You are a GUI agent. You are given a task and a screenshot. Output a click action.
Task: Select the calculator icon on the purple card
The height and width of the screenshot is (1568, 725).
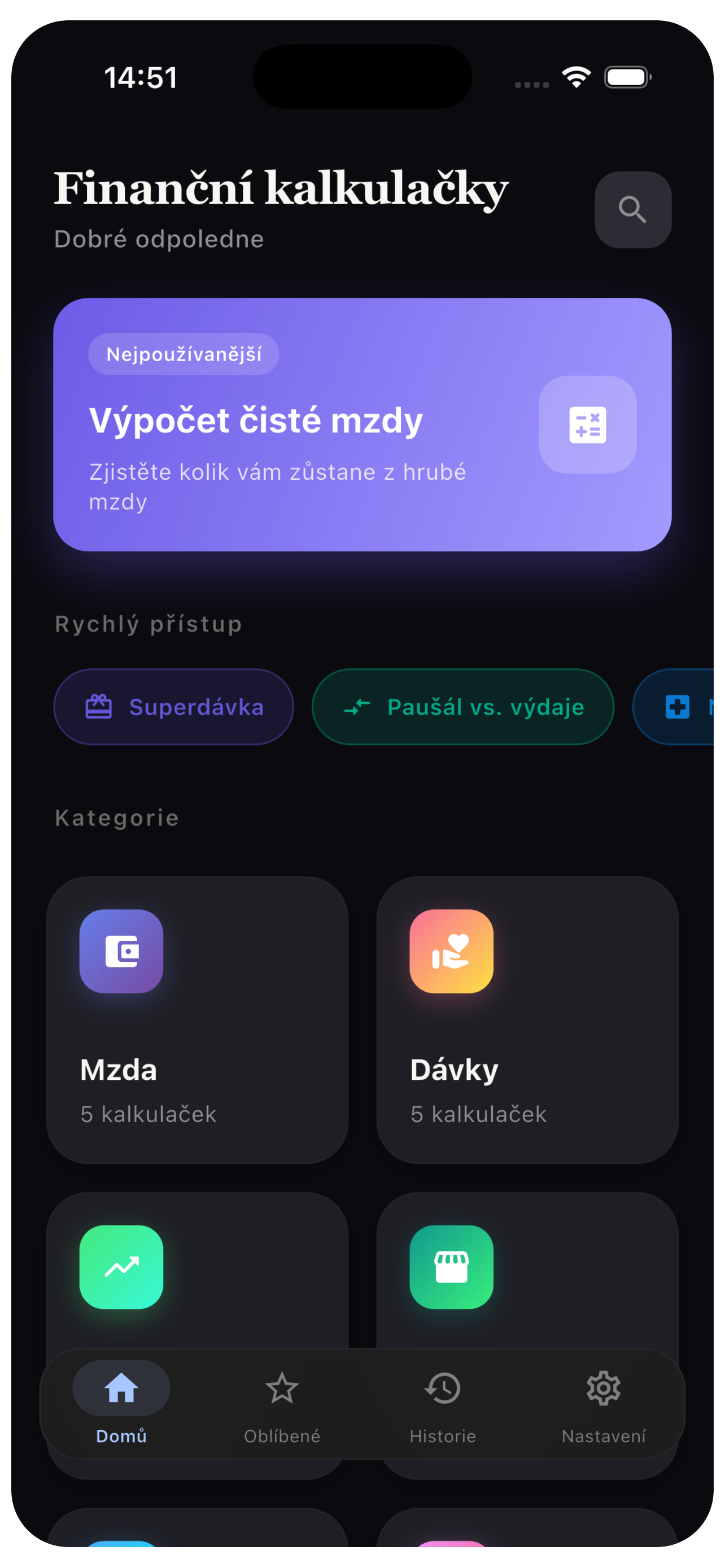coord(587,424)
